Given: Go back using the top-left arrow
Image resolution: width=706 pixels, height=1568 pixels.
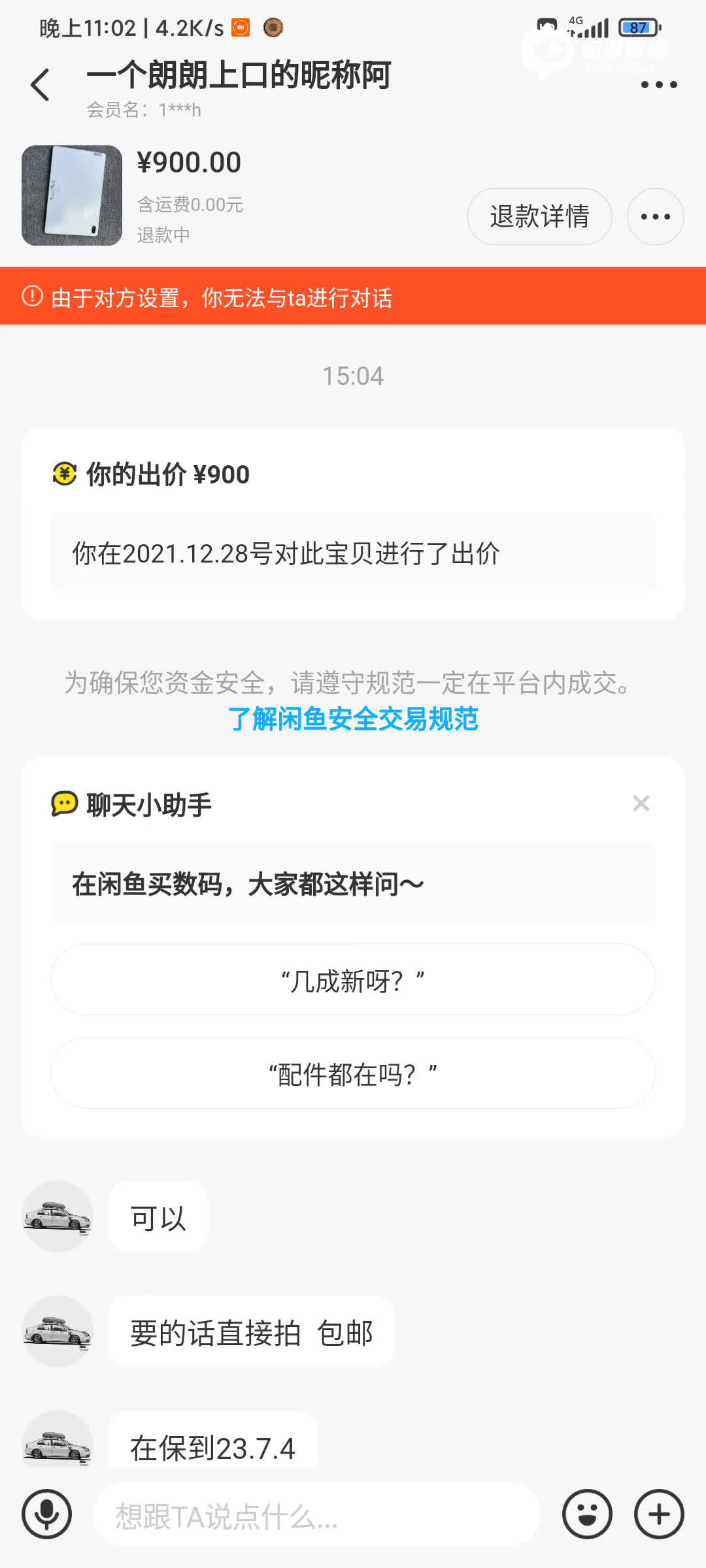Looking at the screenshot, I should click(40, 85).
